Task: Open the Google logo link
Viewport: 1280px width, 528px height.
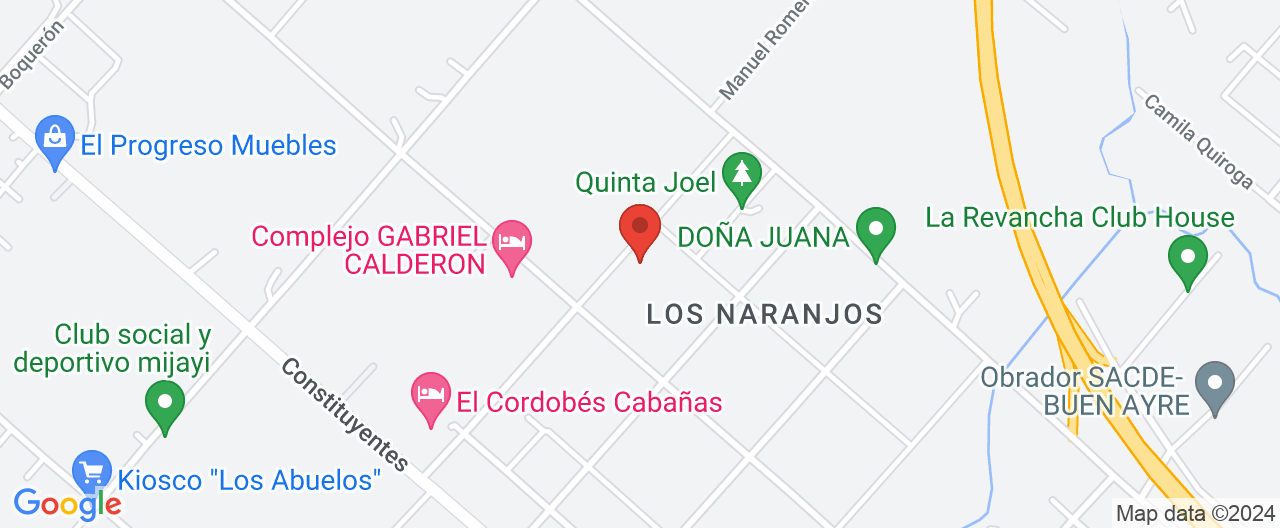Action: tap(67, 503)
